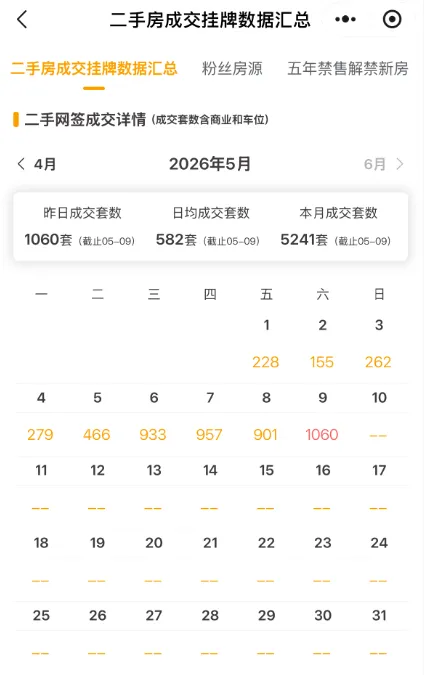Screen dimensions: 424x675
Task: Go back using the top-left arrow
Action: [22, 19]
